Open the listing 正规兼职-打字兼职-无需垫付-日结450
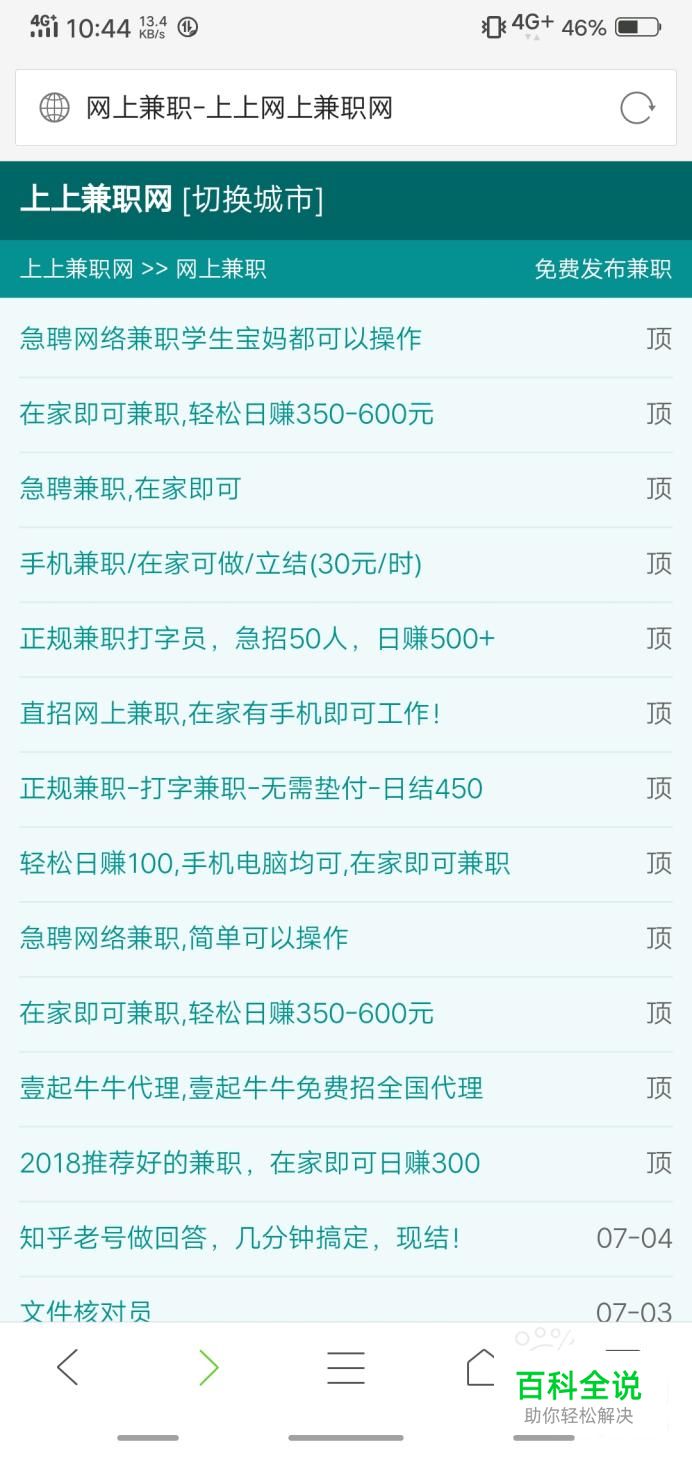 point(251,789)
